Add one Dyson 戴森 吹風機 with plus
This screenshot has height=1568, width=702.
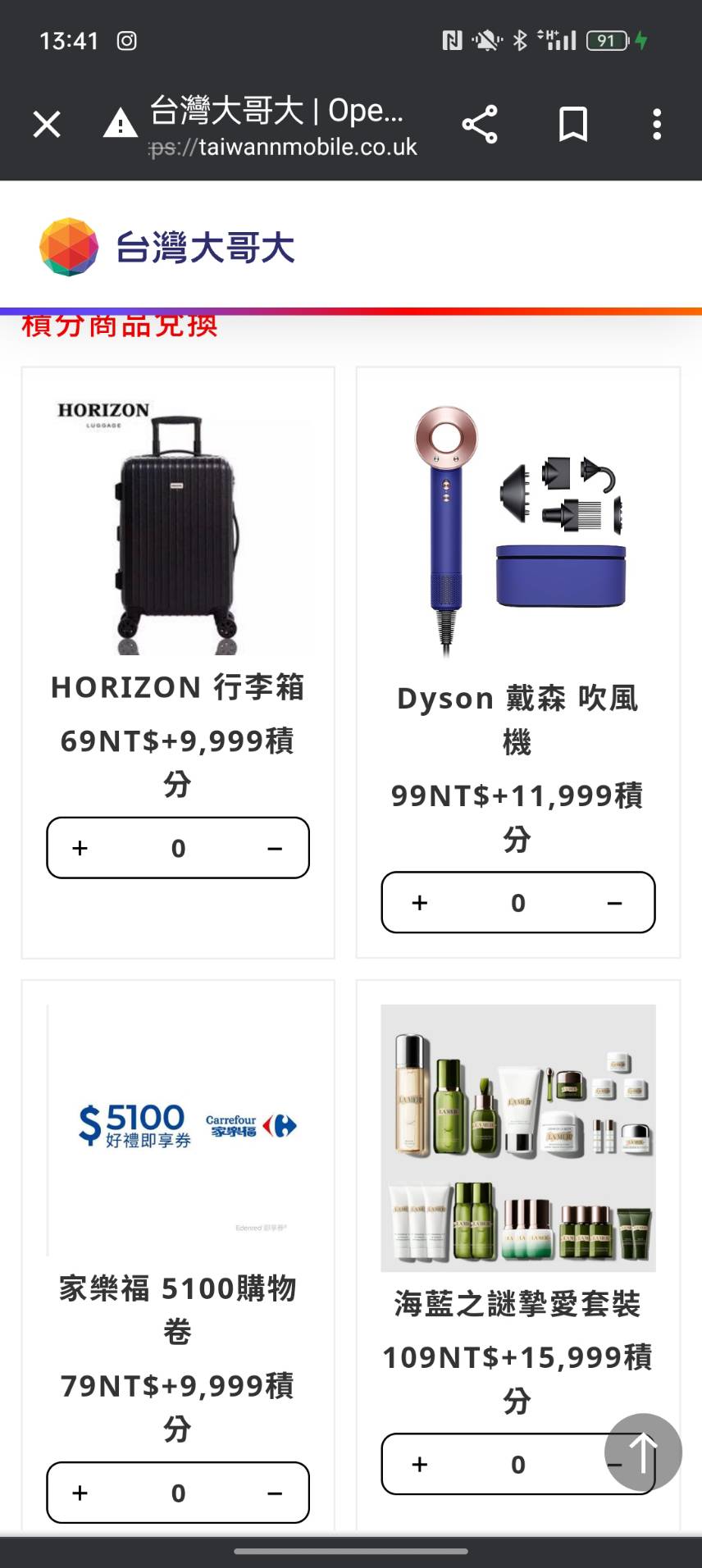pyautogui.click(x=420, y=902)
